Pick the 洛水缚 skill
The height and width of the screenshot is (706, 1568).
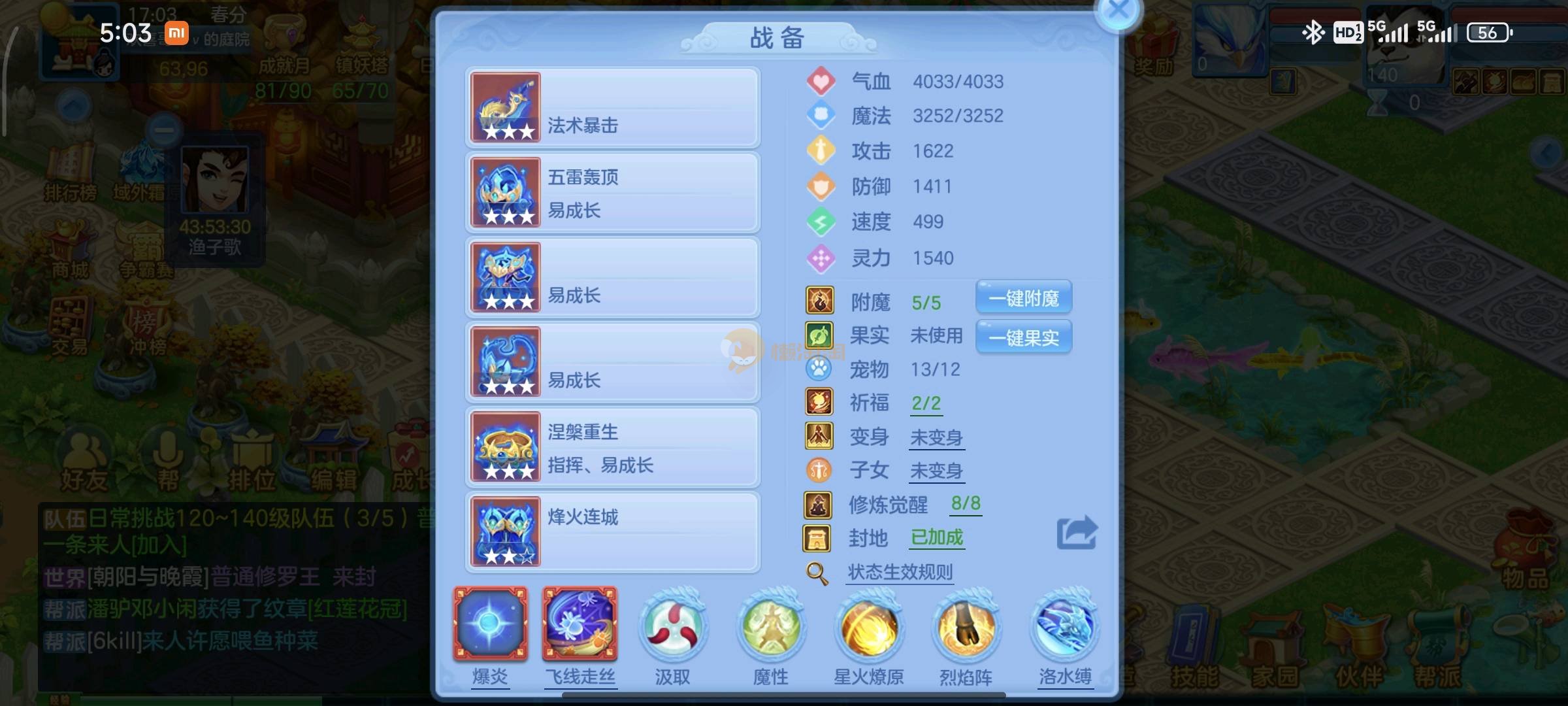point(1065,628)
